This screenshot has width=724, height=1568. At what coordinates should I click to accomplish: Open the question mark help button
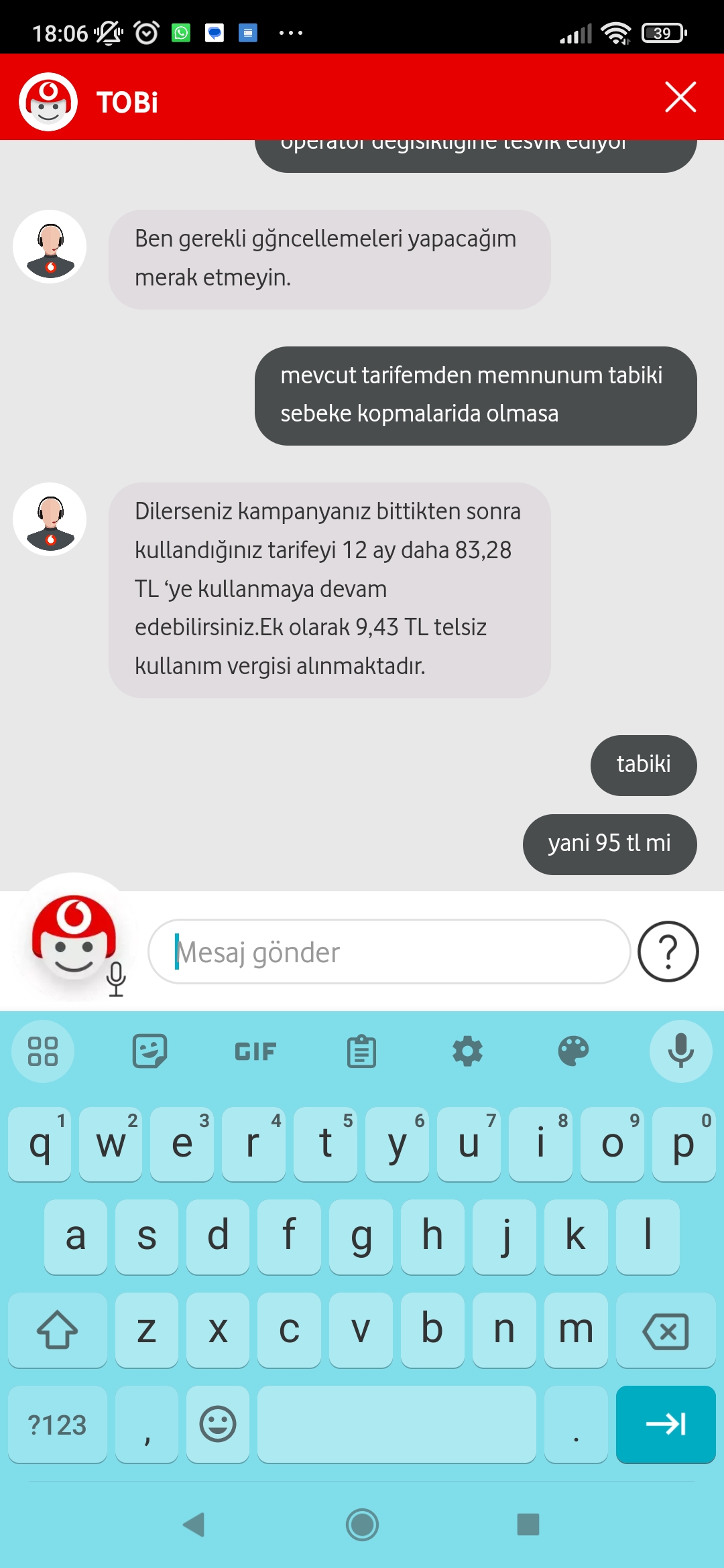coord(668,952)
